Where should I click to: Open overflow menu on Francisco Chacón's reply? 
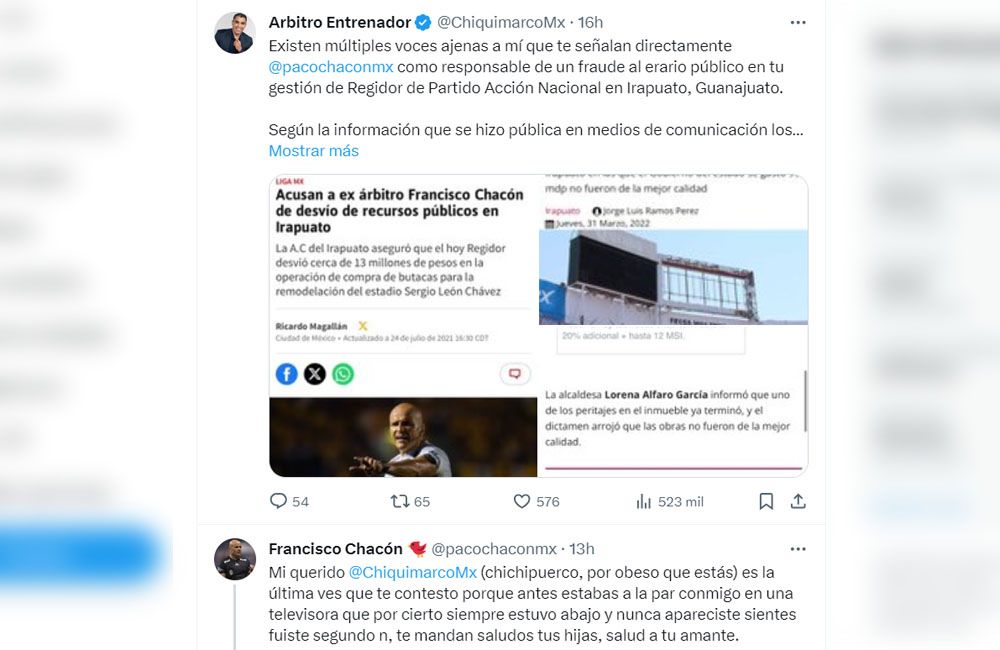[x=797, y=549]
